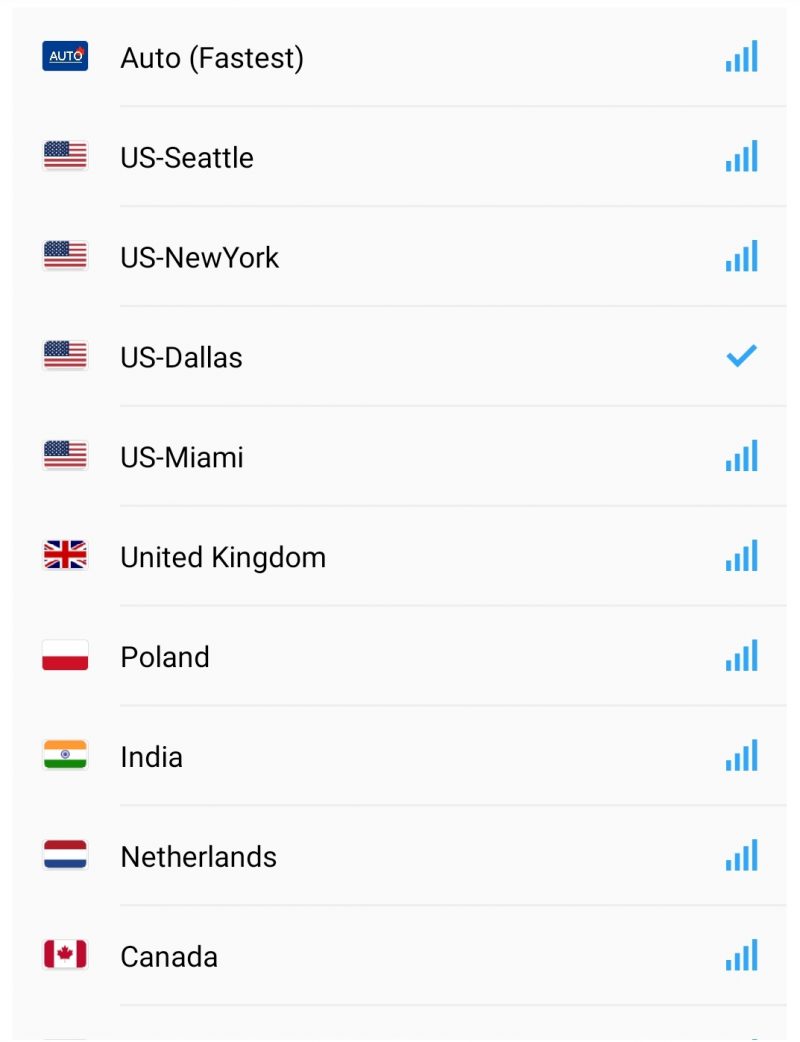This screenshot has height=1042, width=800.
Task: Click the Auto (Fastest) server icon
Action: coord(64,56)
